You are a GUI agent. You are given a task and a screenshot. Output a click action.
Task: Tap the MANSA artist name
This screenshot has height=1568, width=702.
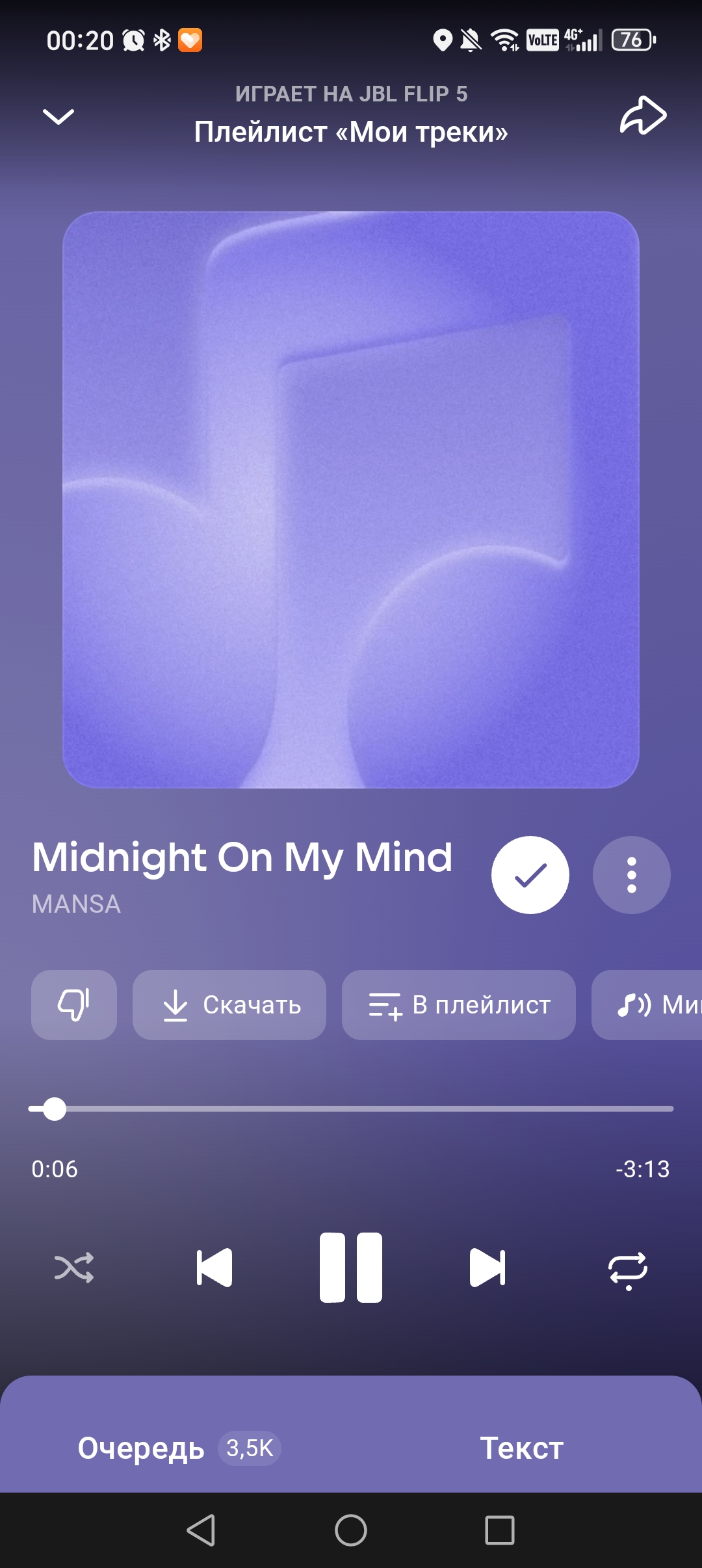click(x=77, y=904)
